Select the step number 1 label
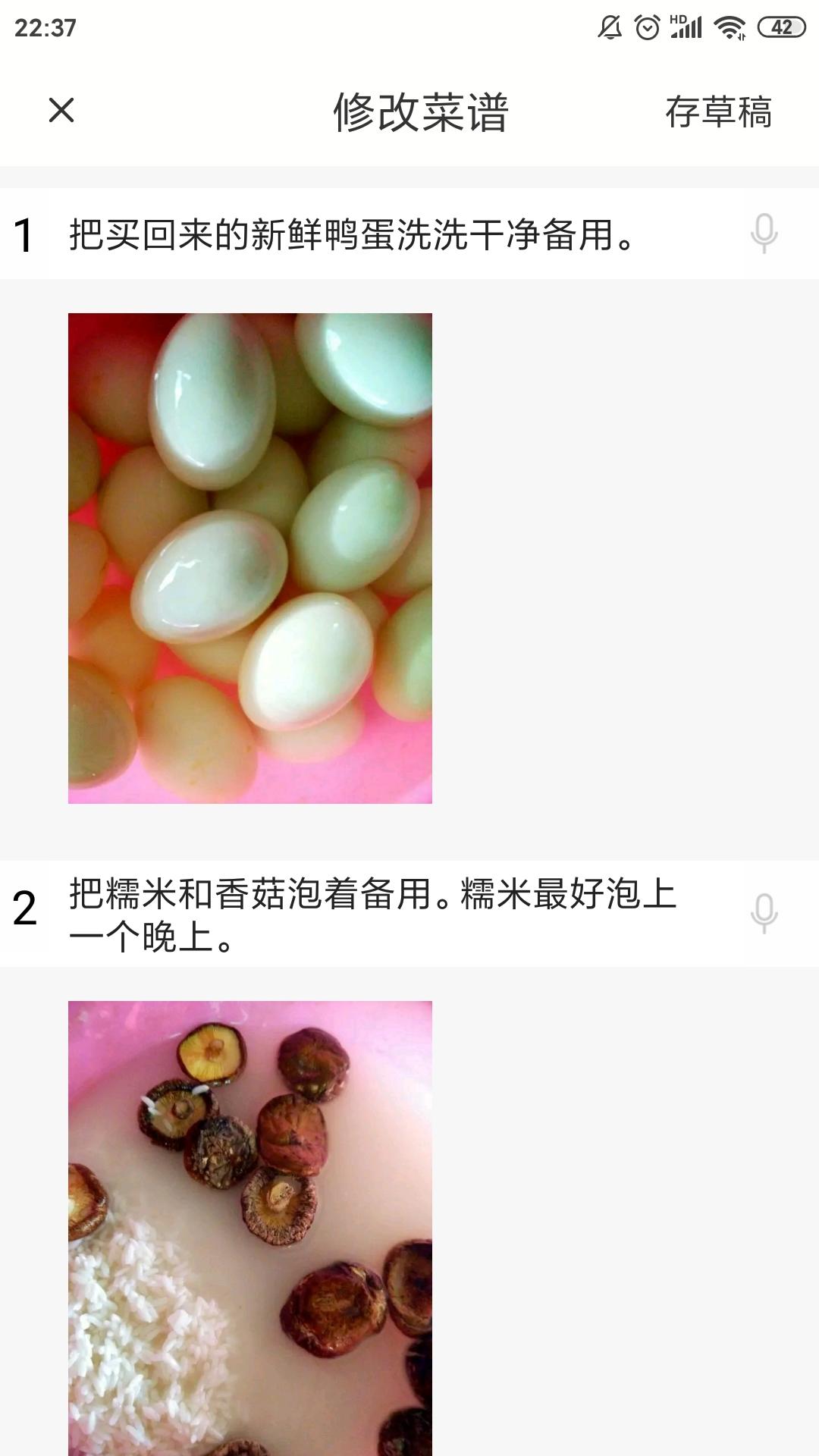The height and width of the screenshot is (1456, 819). [x=25, y=235]
